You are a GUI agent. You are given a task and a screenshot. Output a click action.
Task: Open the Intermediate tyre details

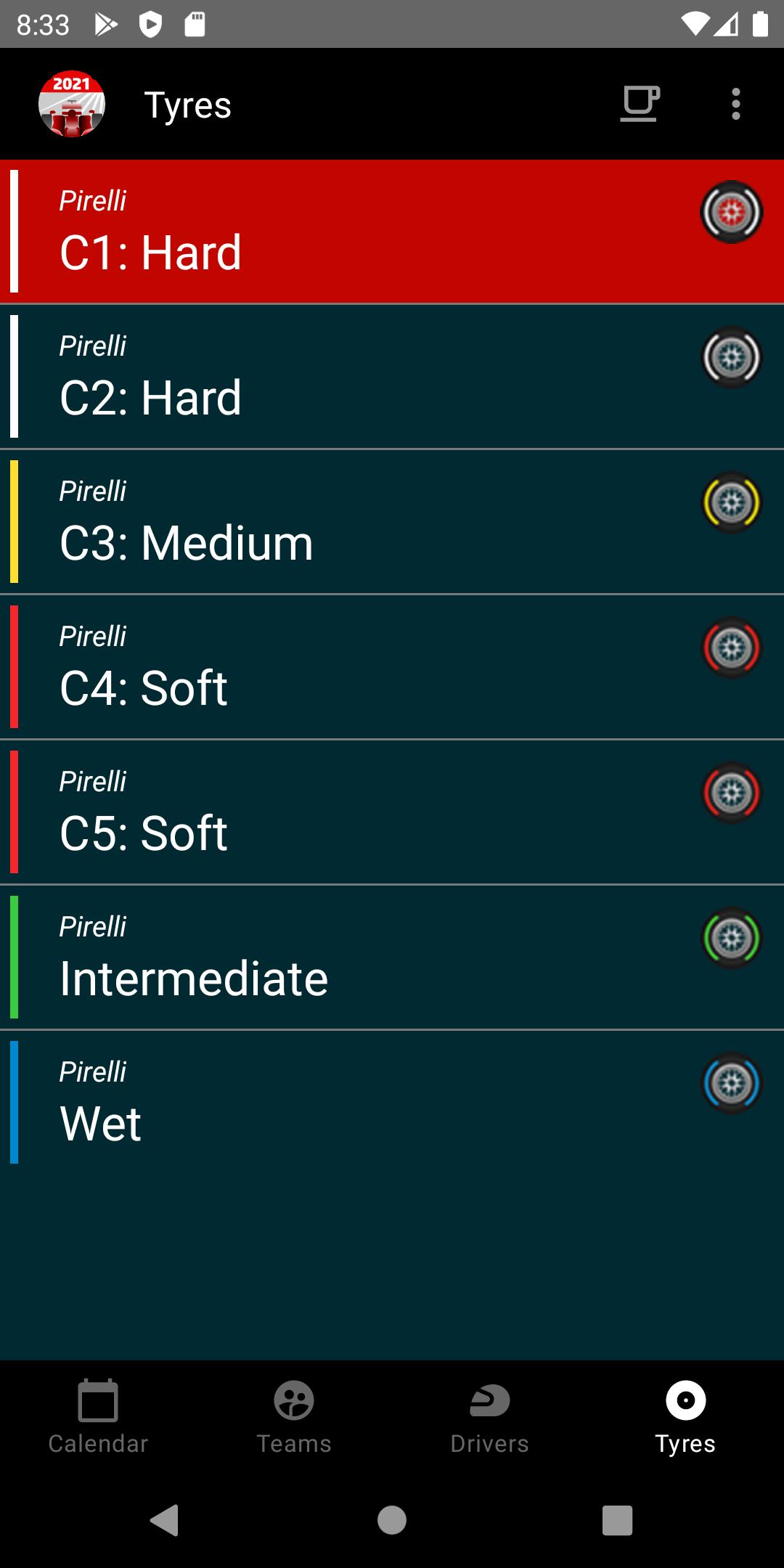coord(392,957)
